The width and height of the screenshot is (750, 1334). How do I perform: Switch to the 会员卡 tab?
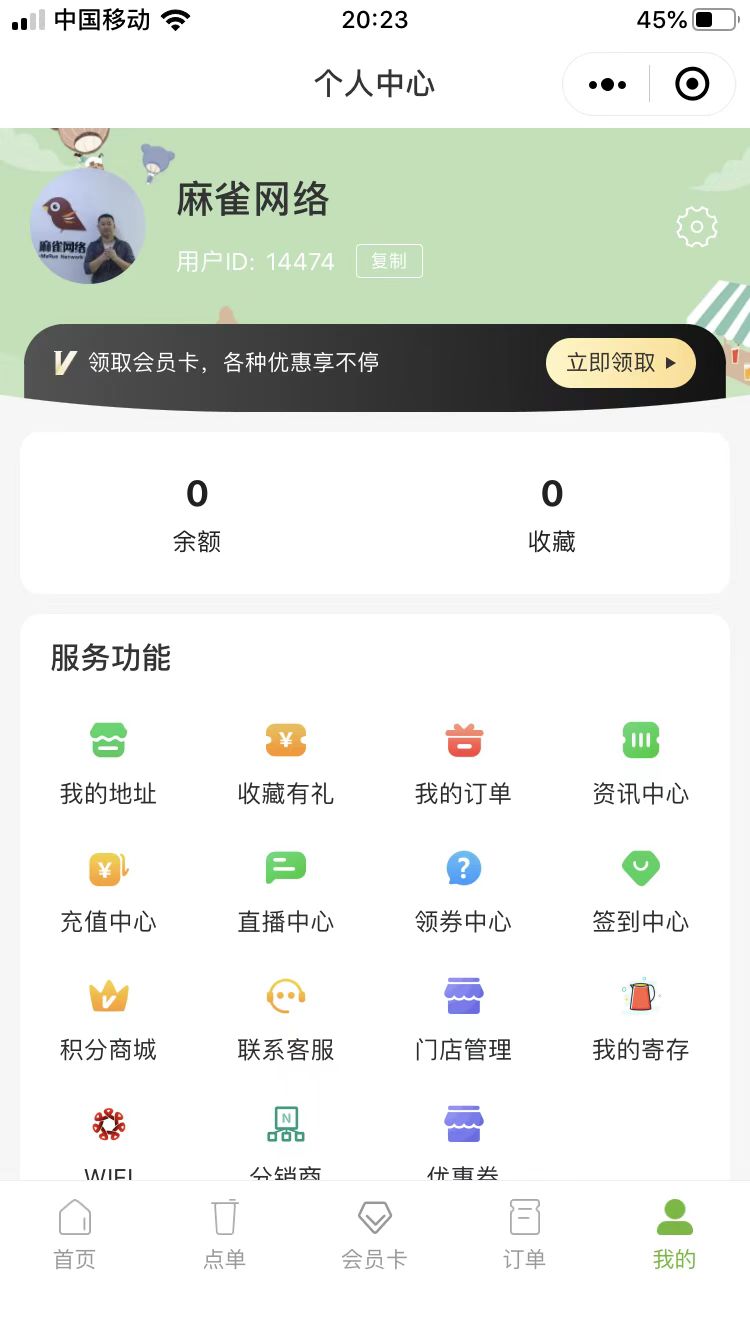click(375, 1235)
